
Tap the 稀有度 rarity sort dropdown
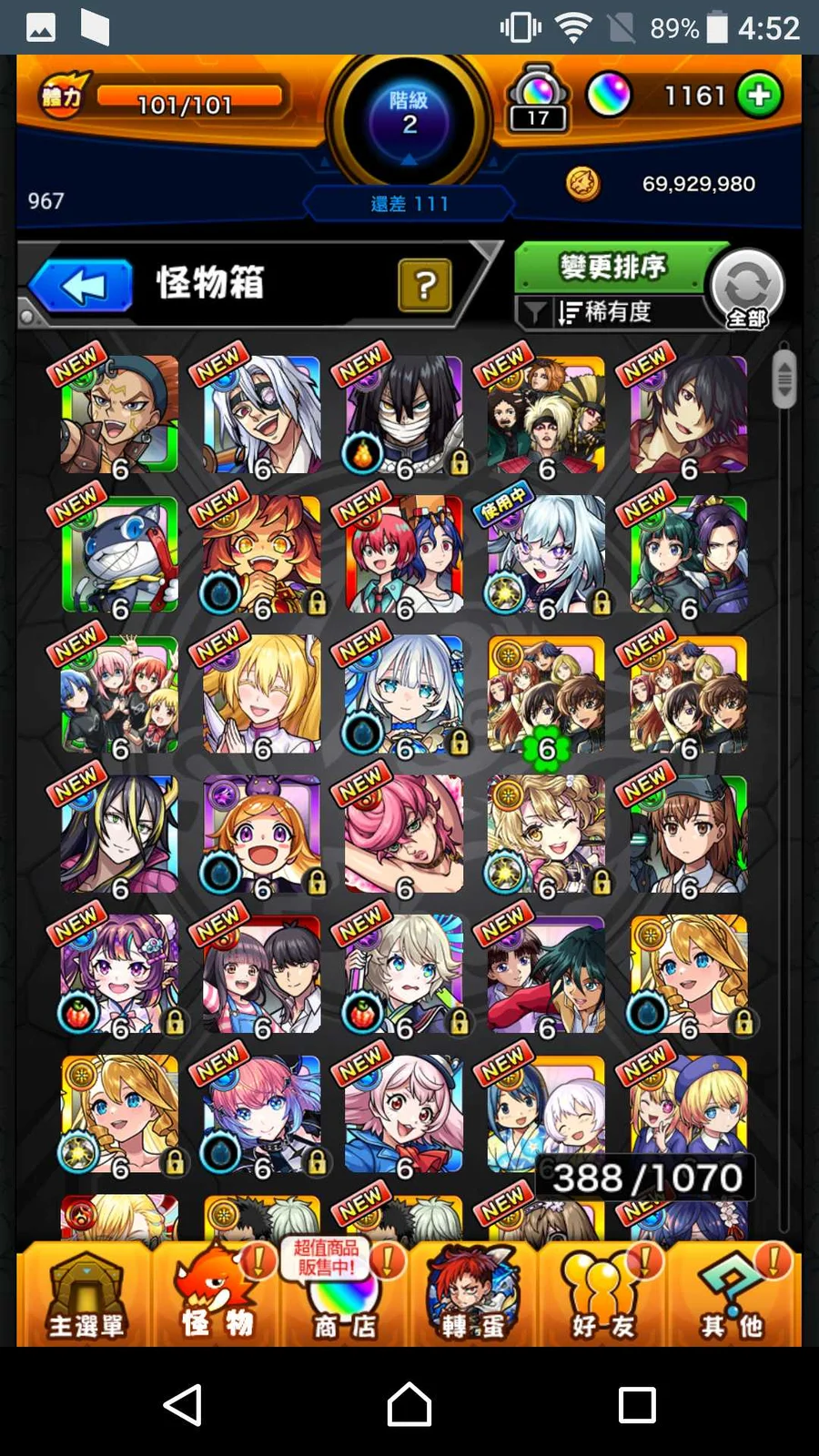point(606,312)
